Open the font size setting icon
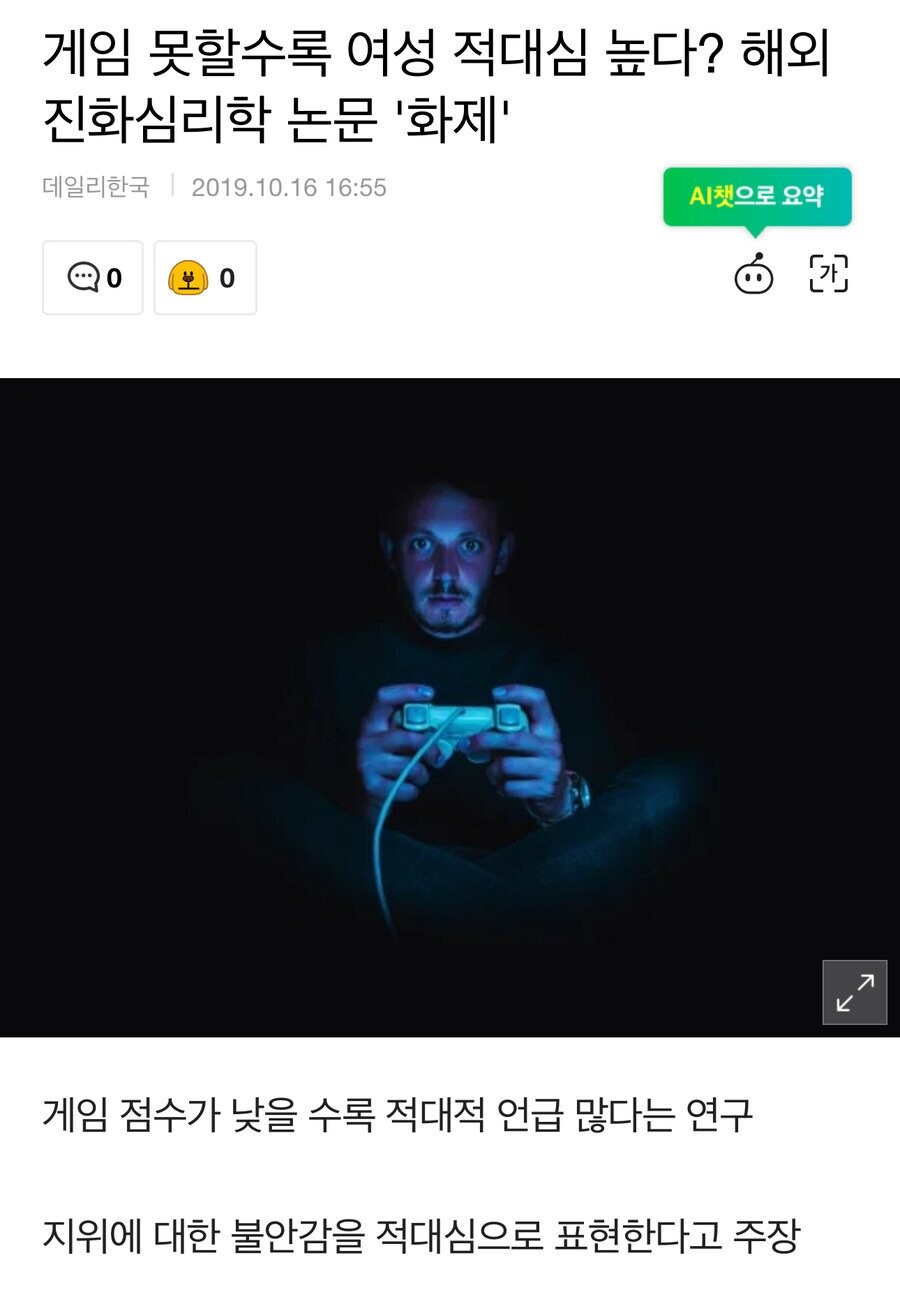The width and height of the screenshot is (900, 1290). [828, 274]
